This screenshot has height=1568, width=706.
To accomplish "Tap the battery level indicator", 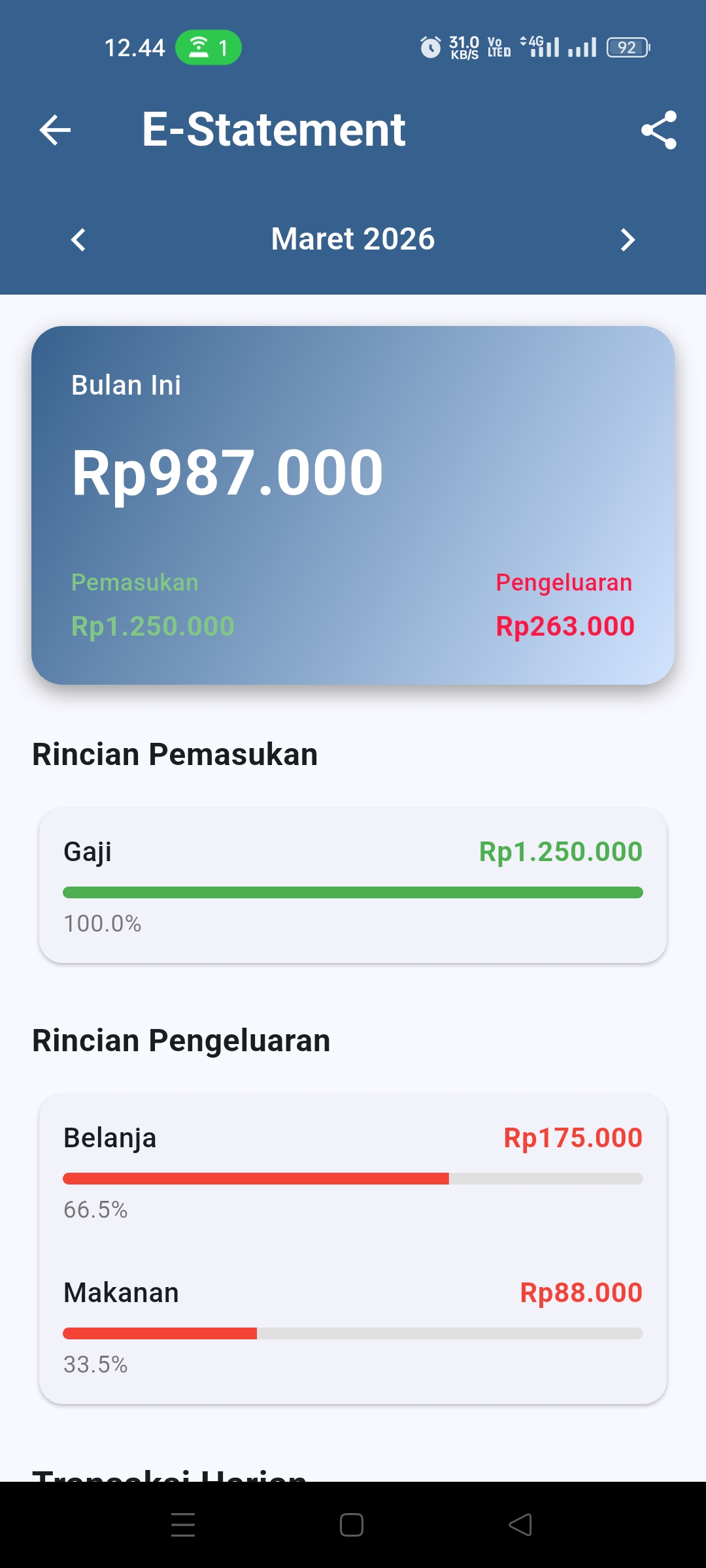I will [x=627, y=46].
